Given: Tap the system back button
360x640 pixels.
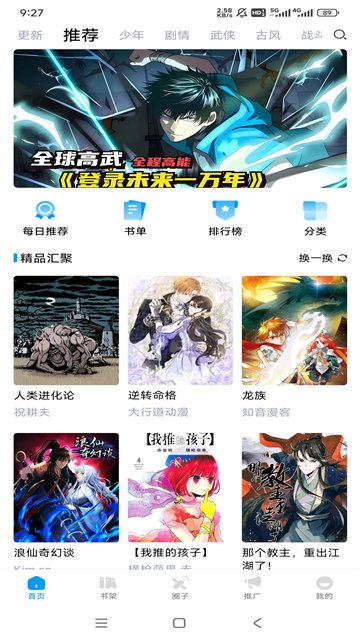Looking at the screenshot, I should coord(257,623).
